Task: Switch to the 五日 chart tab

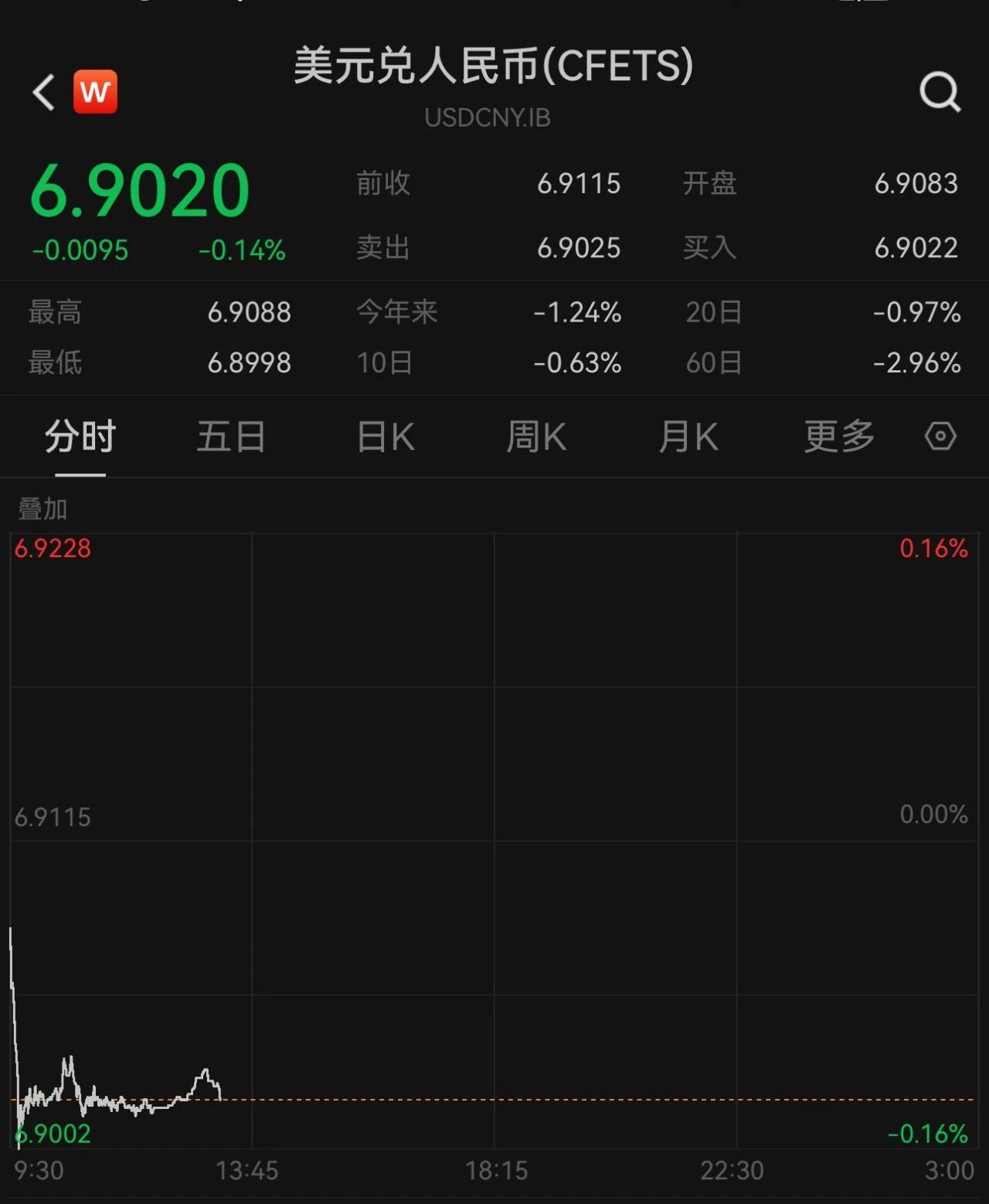Action: [231, 437]
